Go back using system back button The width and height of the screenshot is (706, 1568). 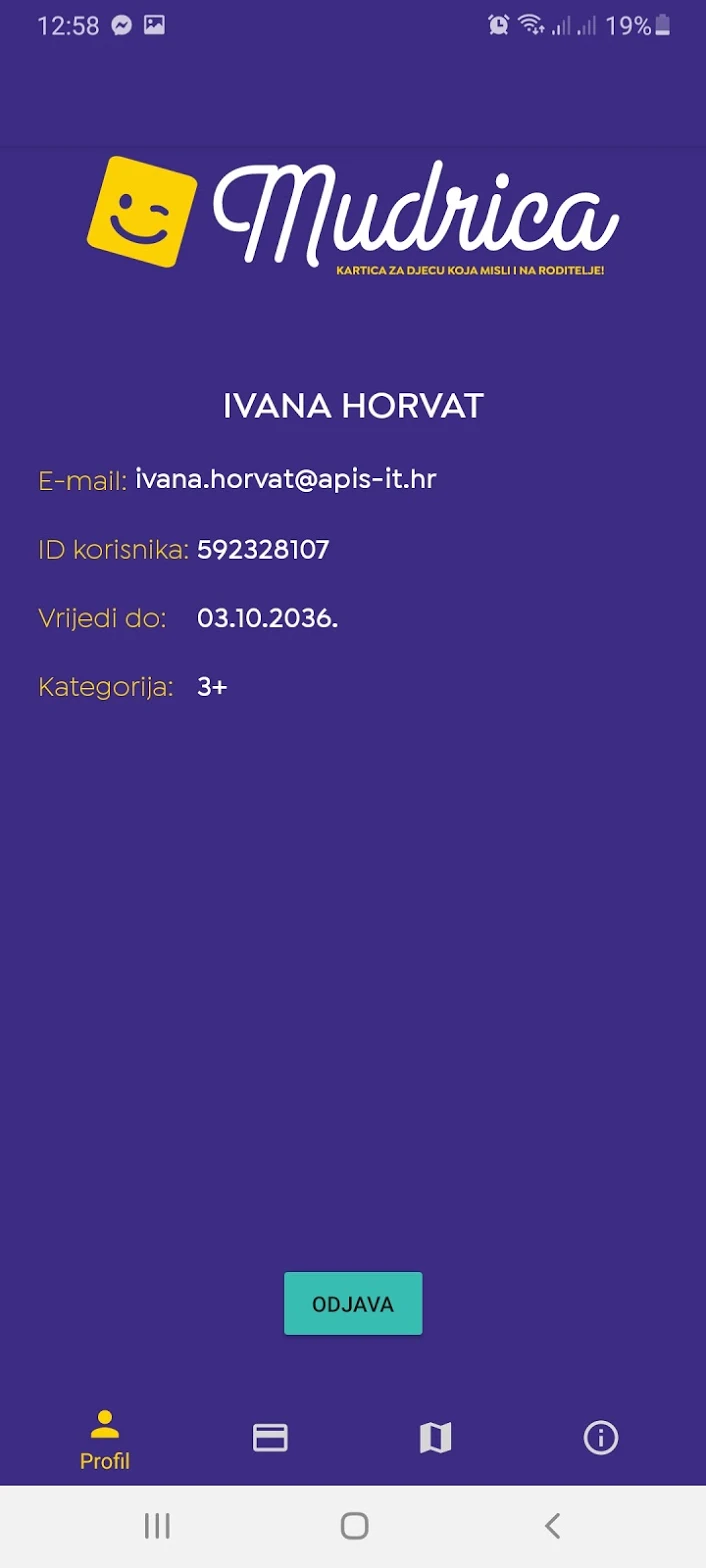point(552,1526)
